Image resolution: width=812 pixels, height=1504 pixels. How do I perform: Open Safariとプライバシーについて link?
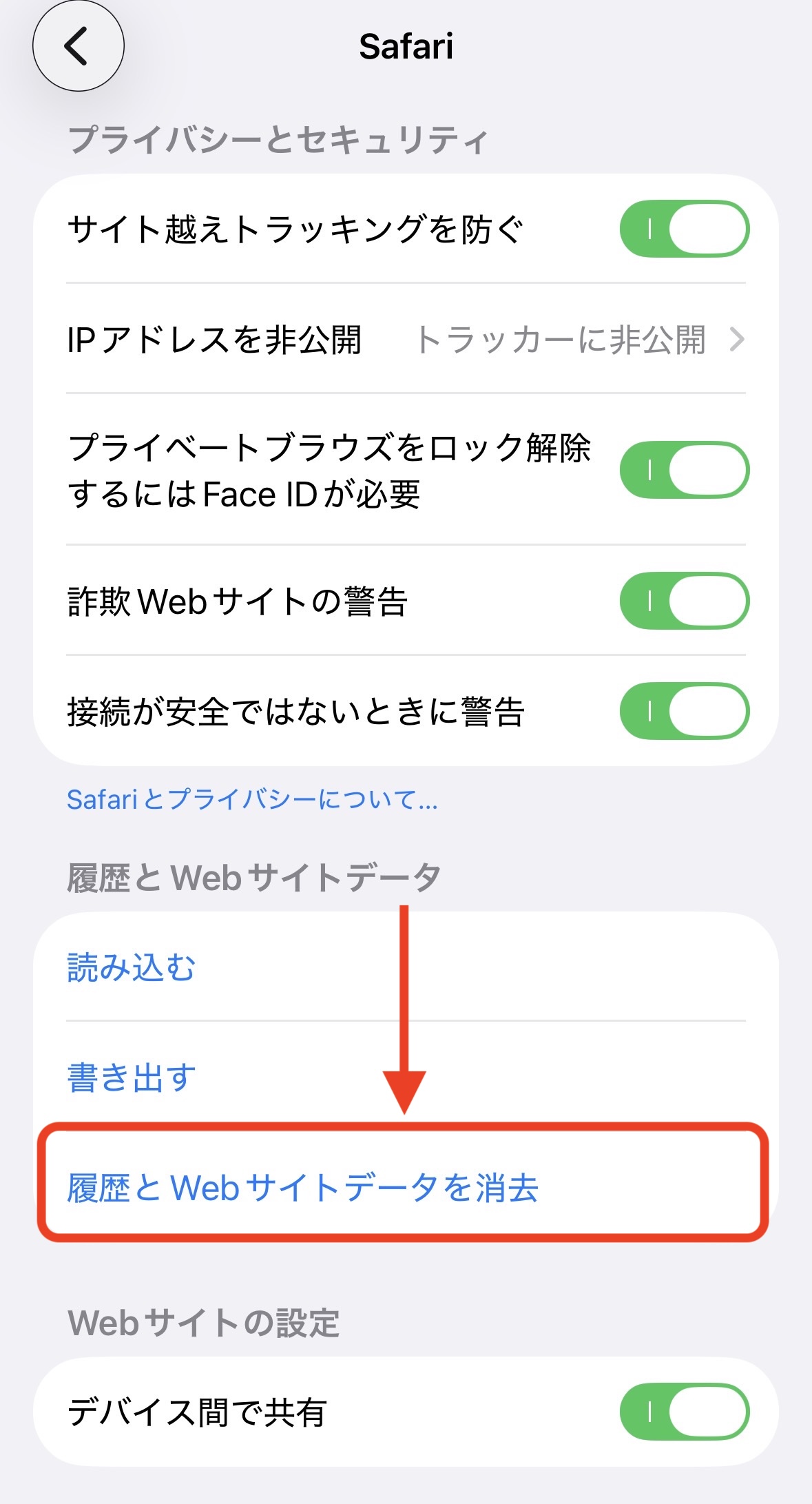[253, 801]
